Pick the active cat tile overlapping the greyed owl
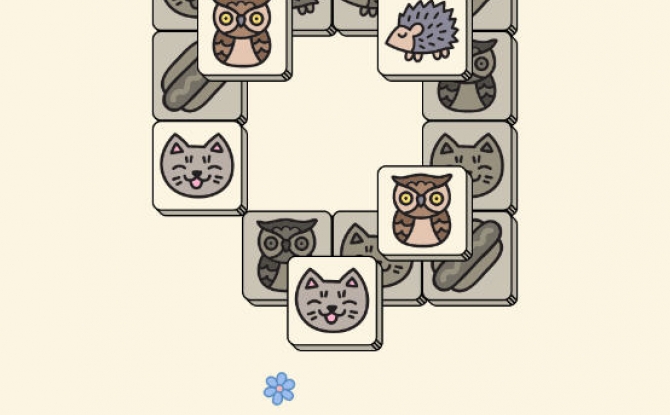The width and height of the screenshot is (670, 415). pos(333,300)
